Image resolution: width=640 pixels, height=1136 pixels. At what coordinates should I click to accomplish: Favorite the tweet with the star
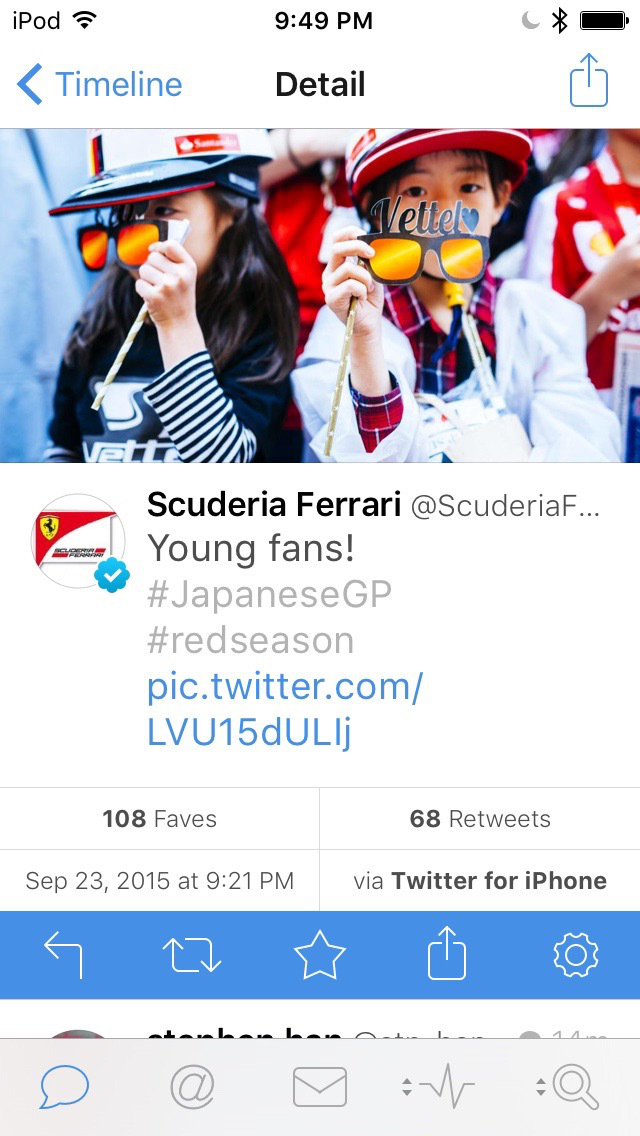(320, 955)
